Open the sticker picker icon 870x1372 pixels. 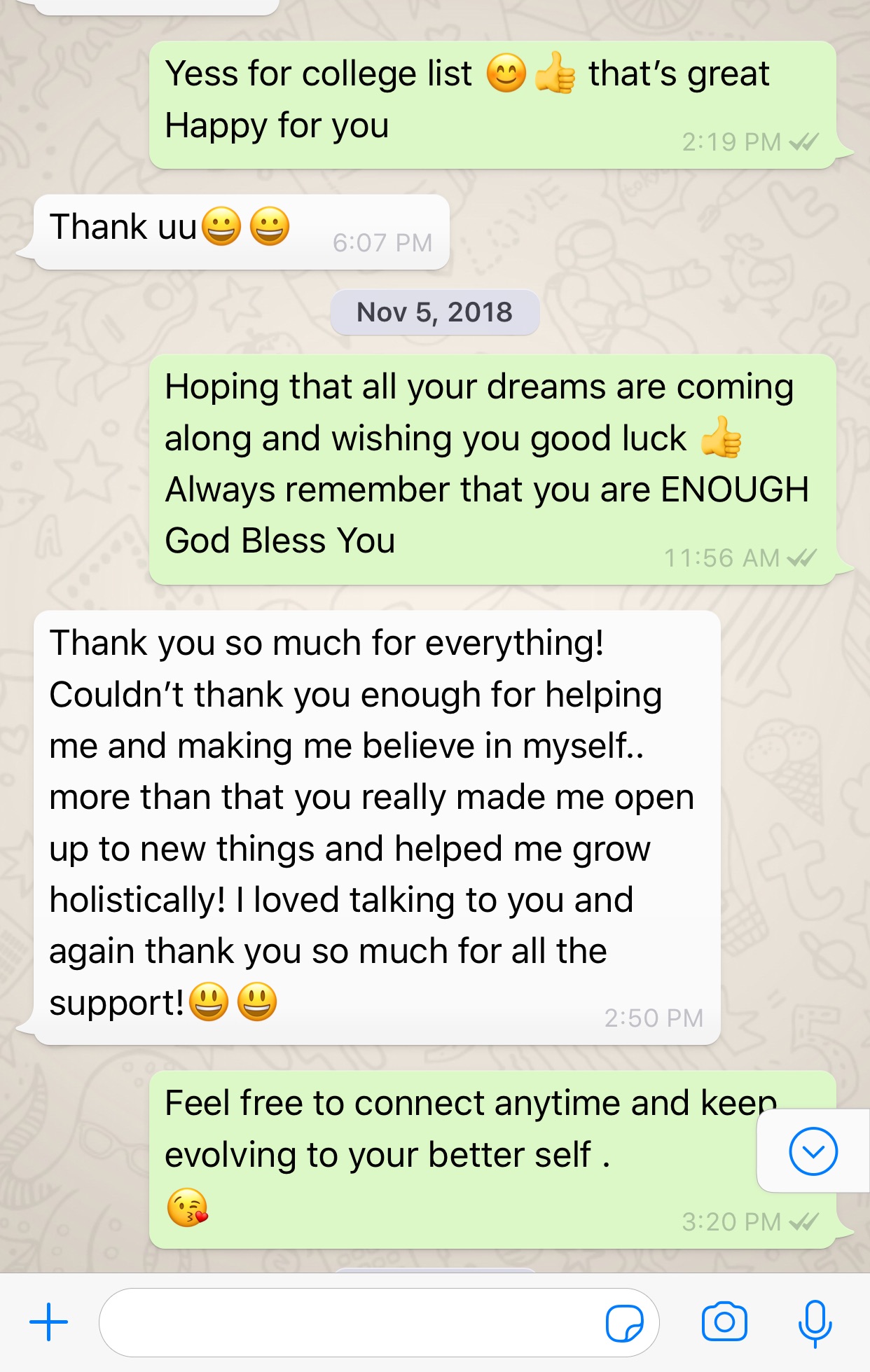point(624,1322)
